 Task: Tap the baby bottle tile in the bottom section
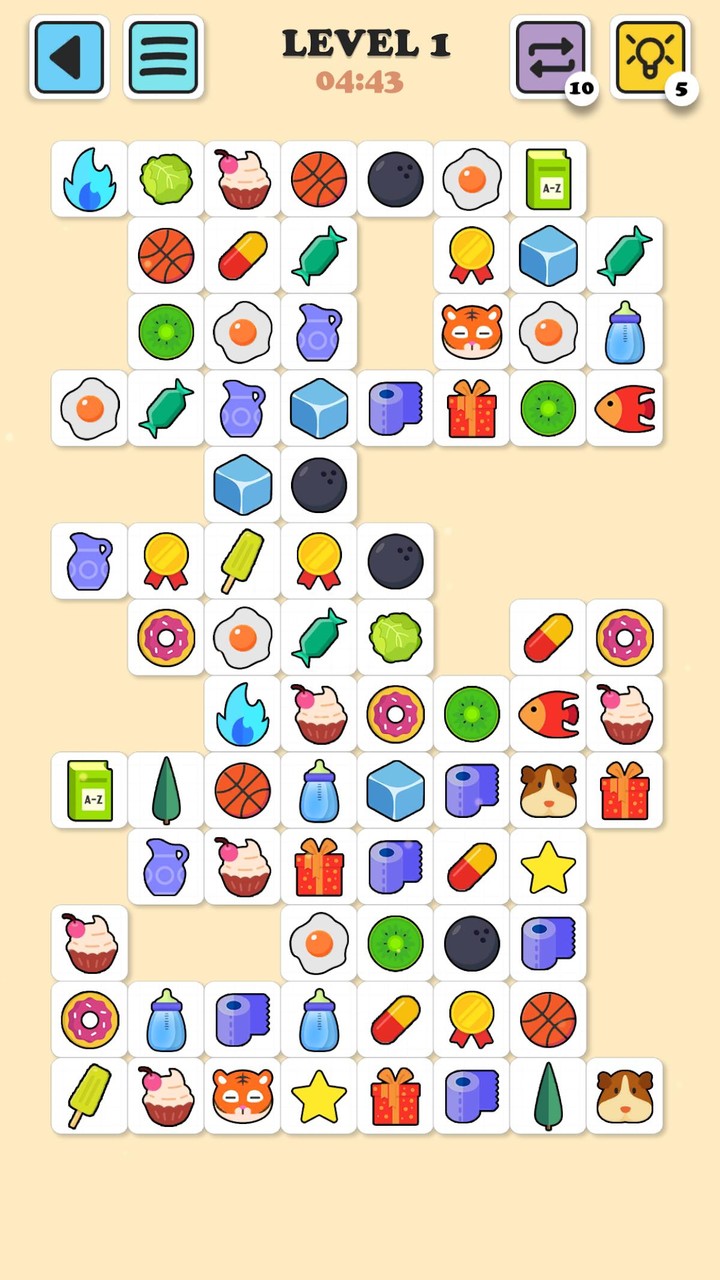(x=165, y=1020)
